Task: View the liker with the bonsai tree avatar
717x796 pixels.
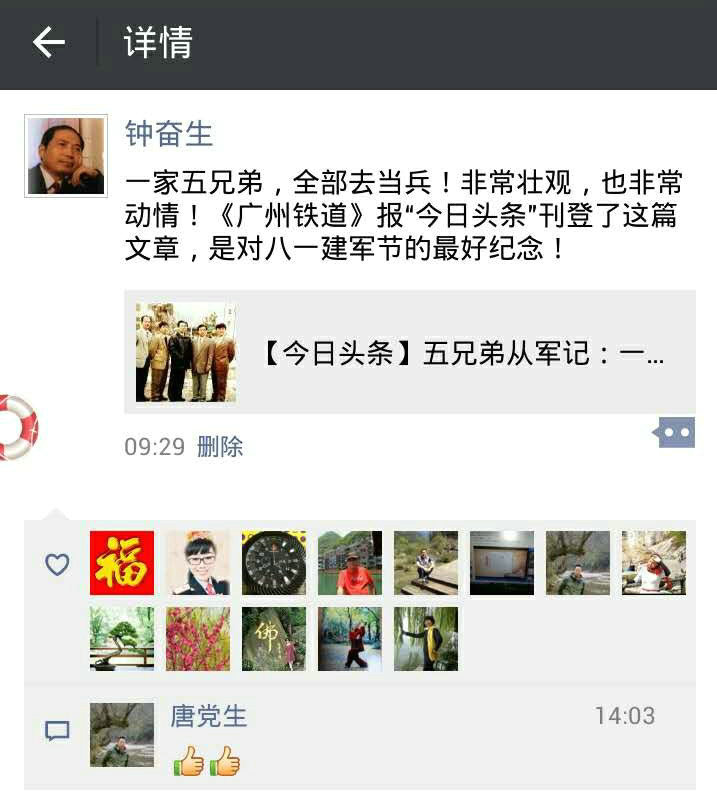Action: click(x=122, y=639)
